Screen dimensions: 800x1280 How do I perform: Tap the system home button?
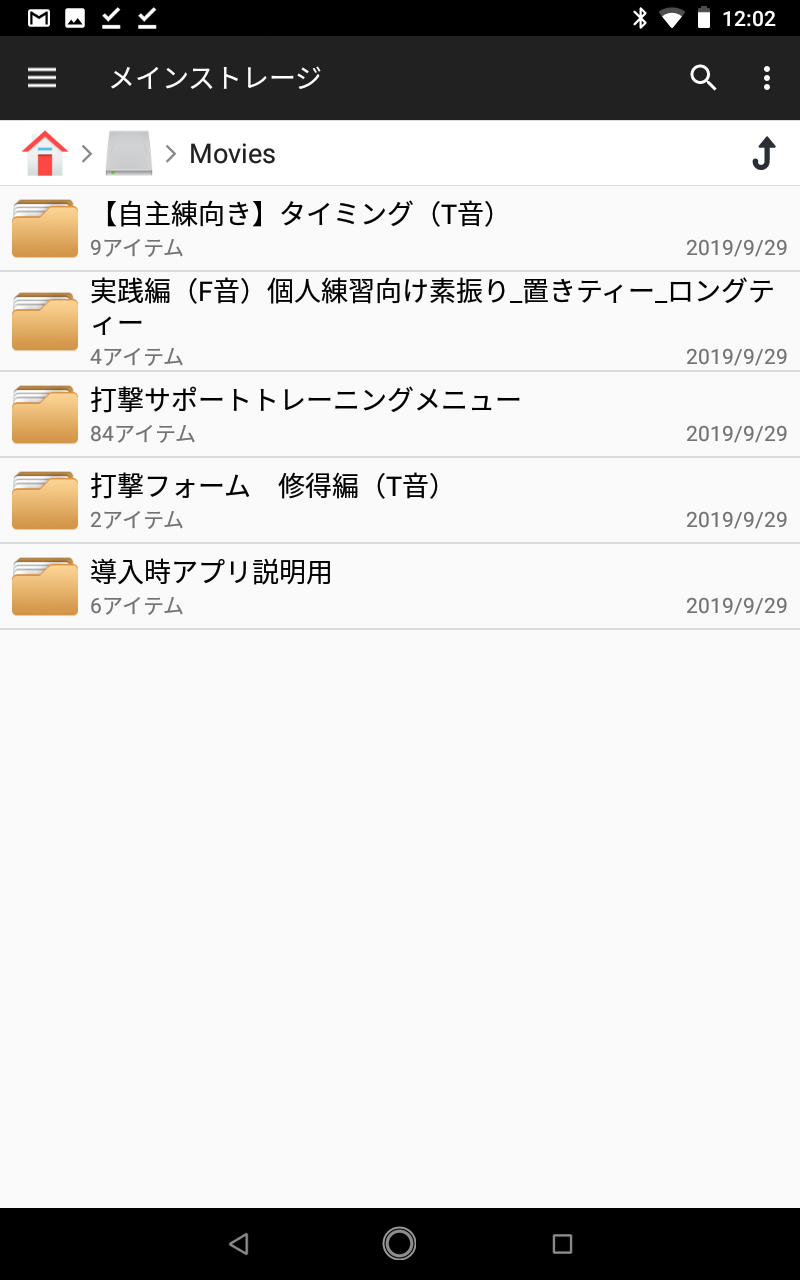point(399,1243)
